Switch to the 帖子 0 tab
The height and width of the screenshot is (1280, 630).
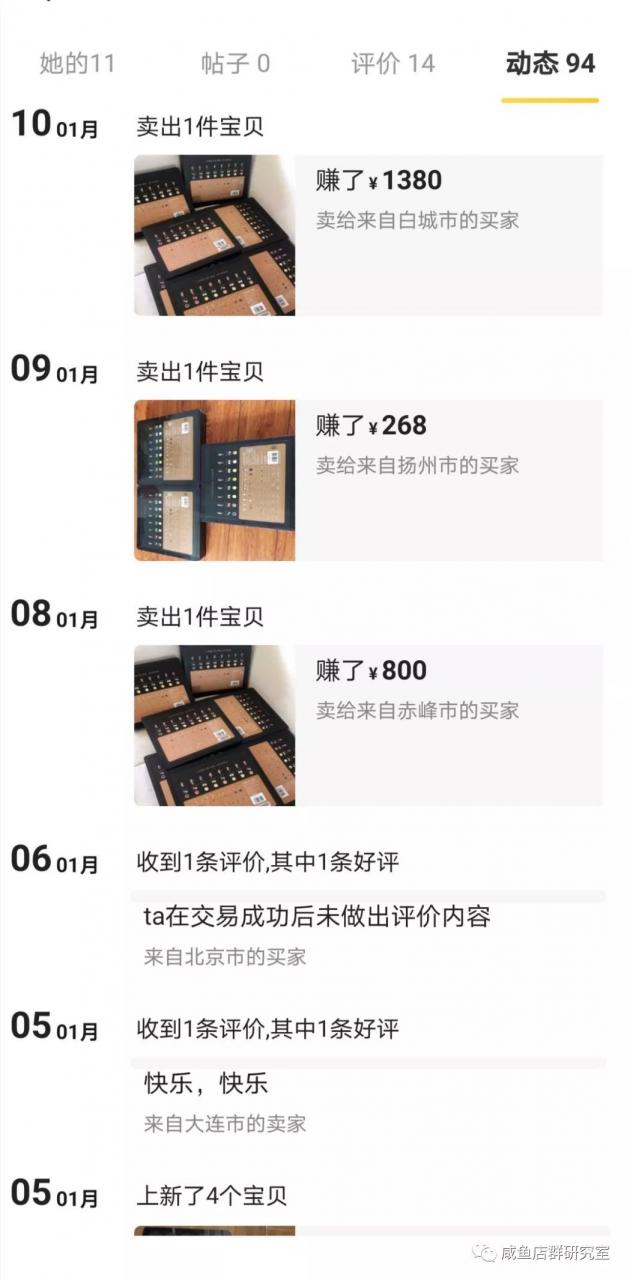pos(235,64)
